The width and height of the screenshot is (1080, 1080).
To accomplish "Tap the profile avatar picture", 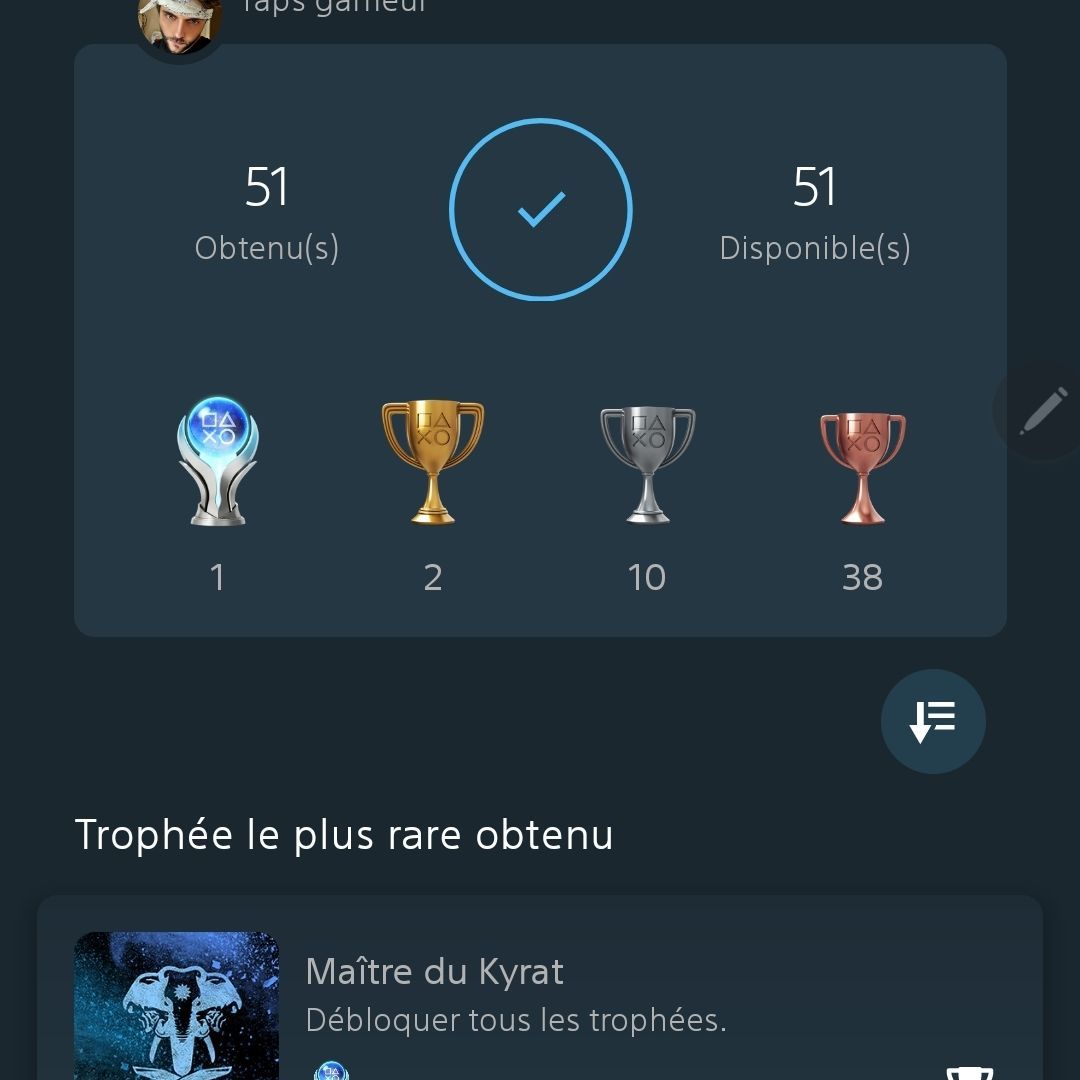I will pos(179,22).
